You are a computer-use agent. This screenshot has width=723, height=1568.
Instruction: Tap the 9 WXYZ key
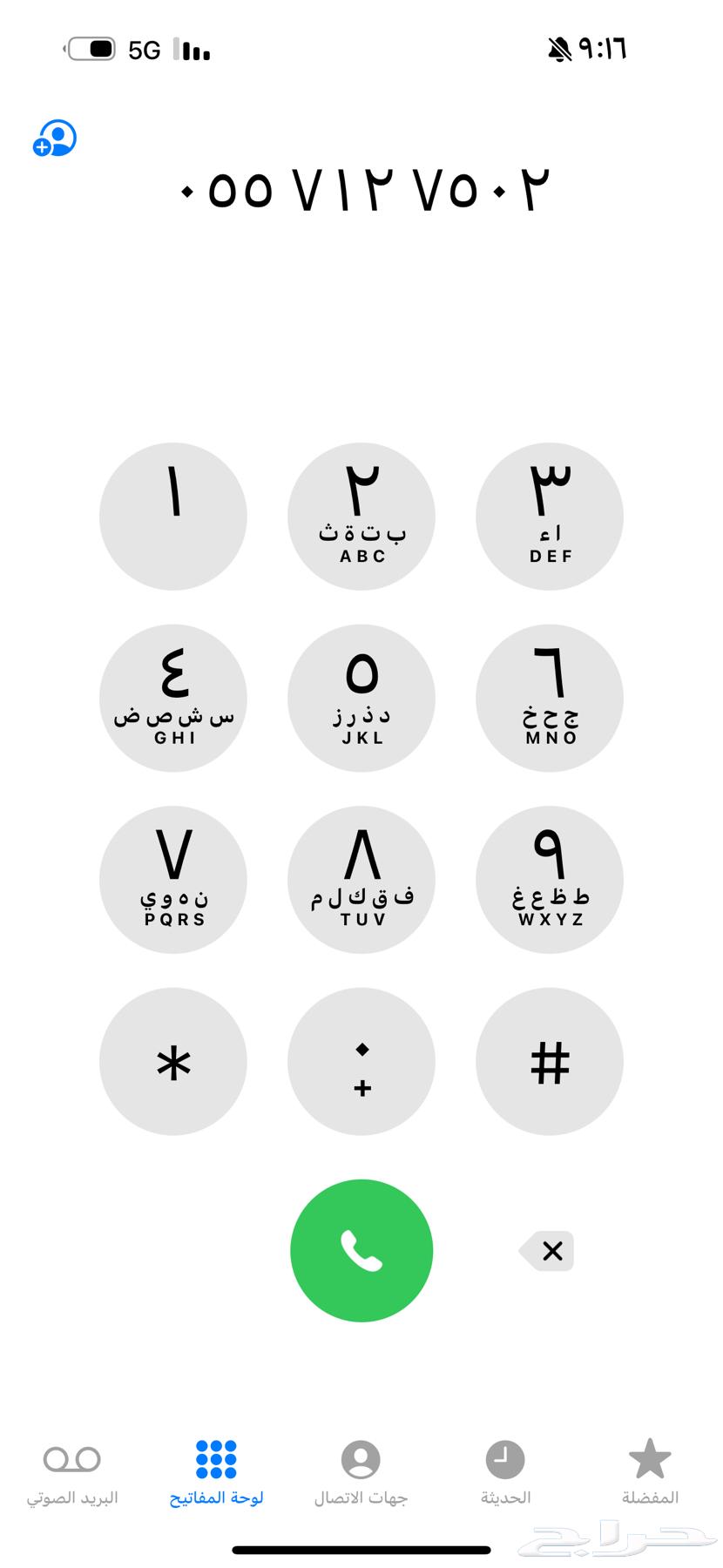(550, 880)
